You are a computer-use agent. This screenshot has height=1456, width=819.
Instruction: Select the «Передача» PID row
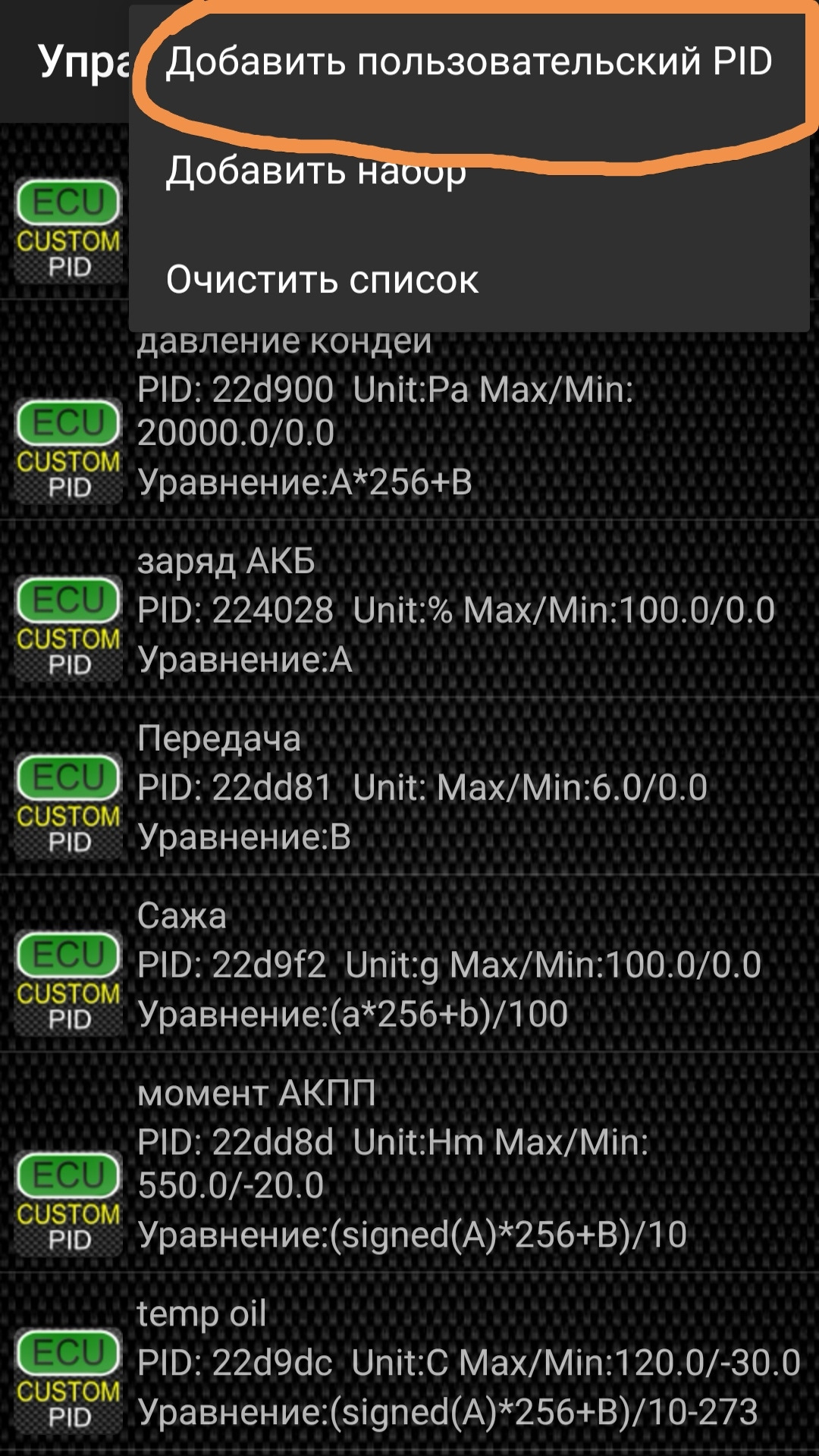[409, 787]
